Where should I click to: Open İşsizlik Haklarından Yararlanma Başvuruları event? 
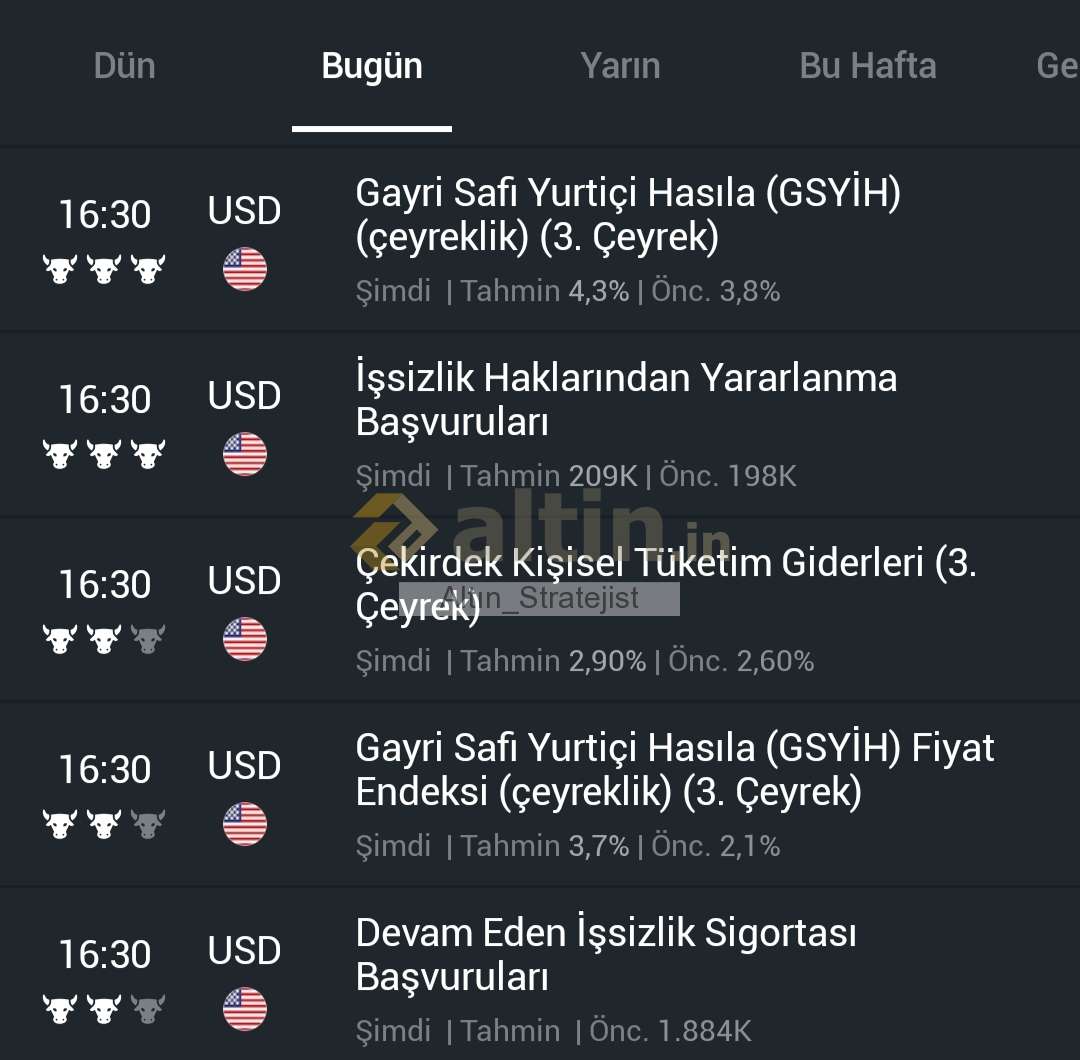tap(626, 400)
